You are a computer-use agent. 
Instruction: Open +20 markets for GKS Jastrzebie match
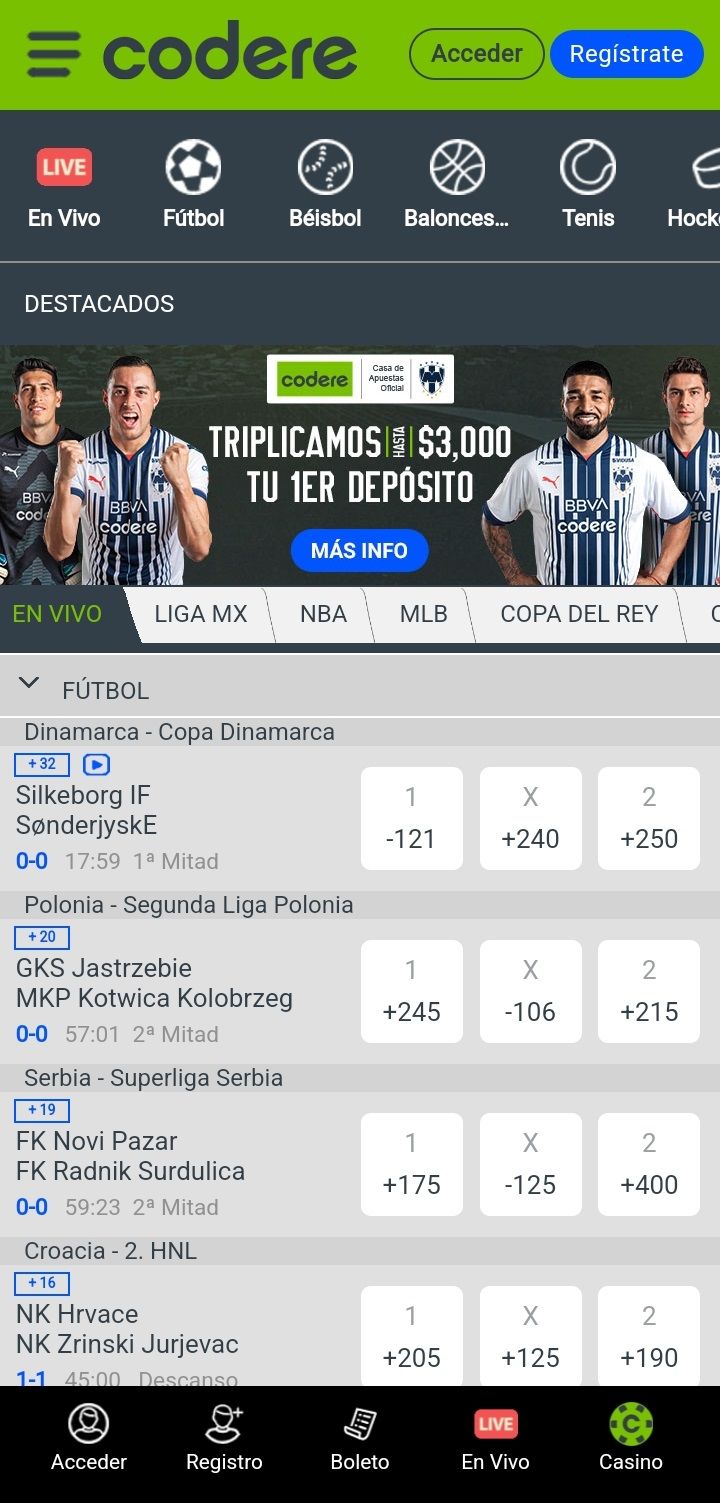tap(42, 937)
